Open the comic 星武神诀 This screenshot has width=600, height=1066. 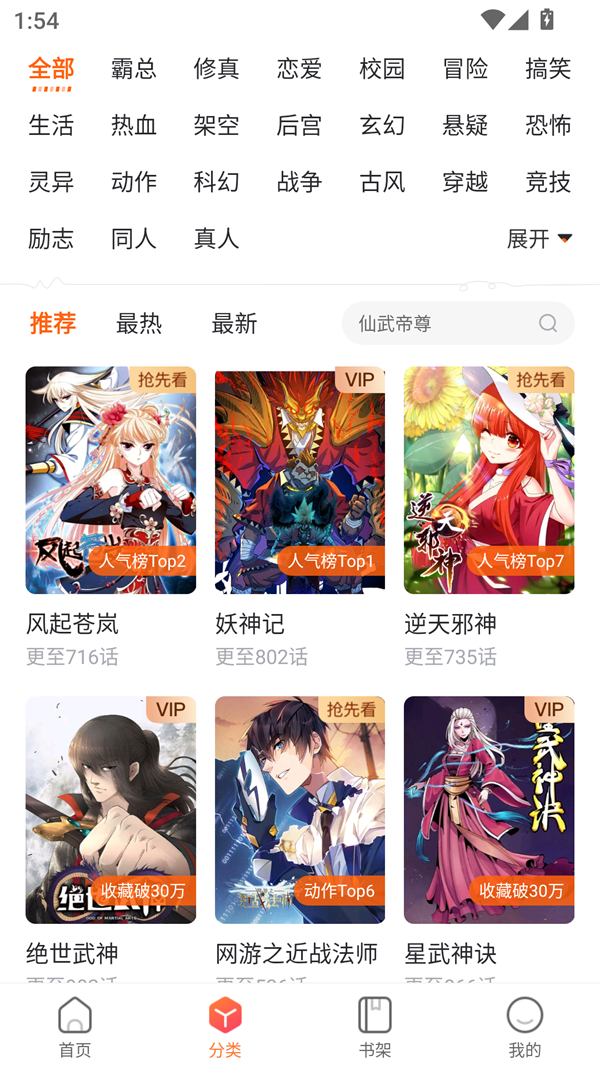[x=488, y=810]
